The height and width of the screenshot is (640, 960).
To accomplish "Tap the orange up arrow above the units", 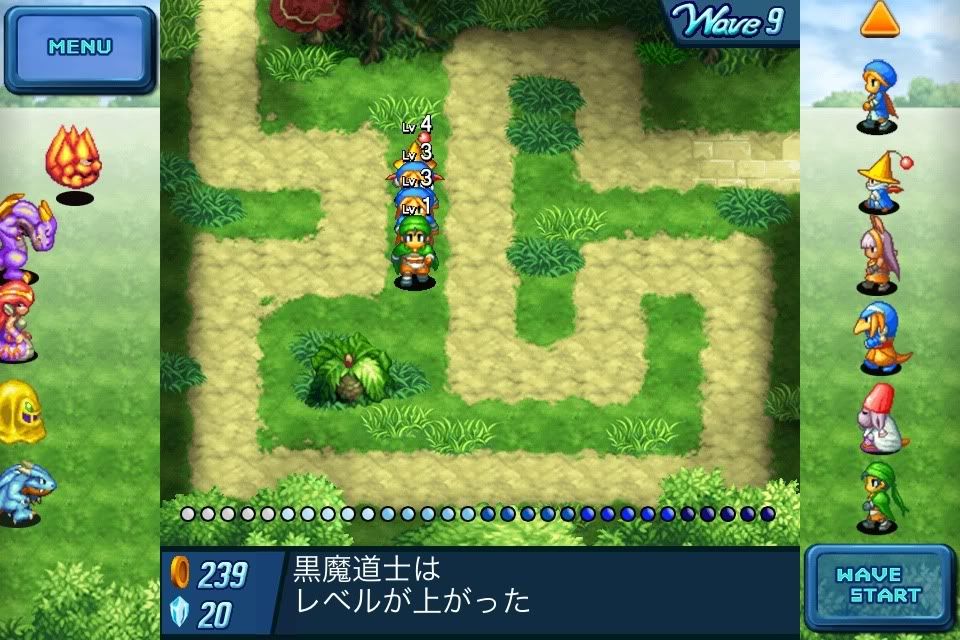I will [x=880, y=20].
